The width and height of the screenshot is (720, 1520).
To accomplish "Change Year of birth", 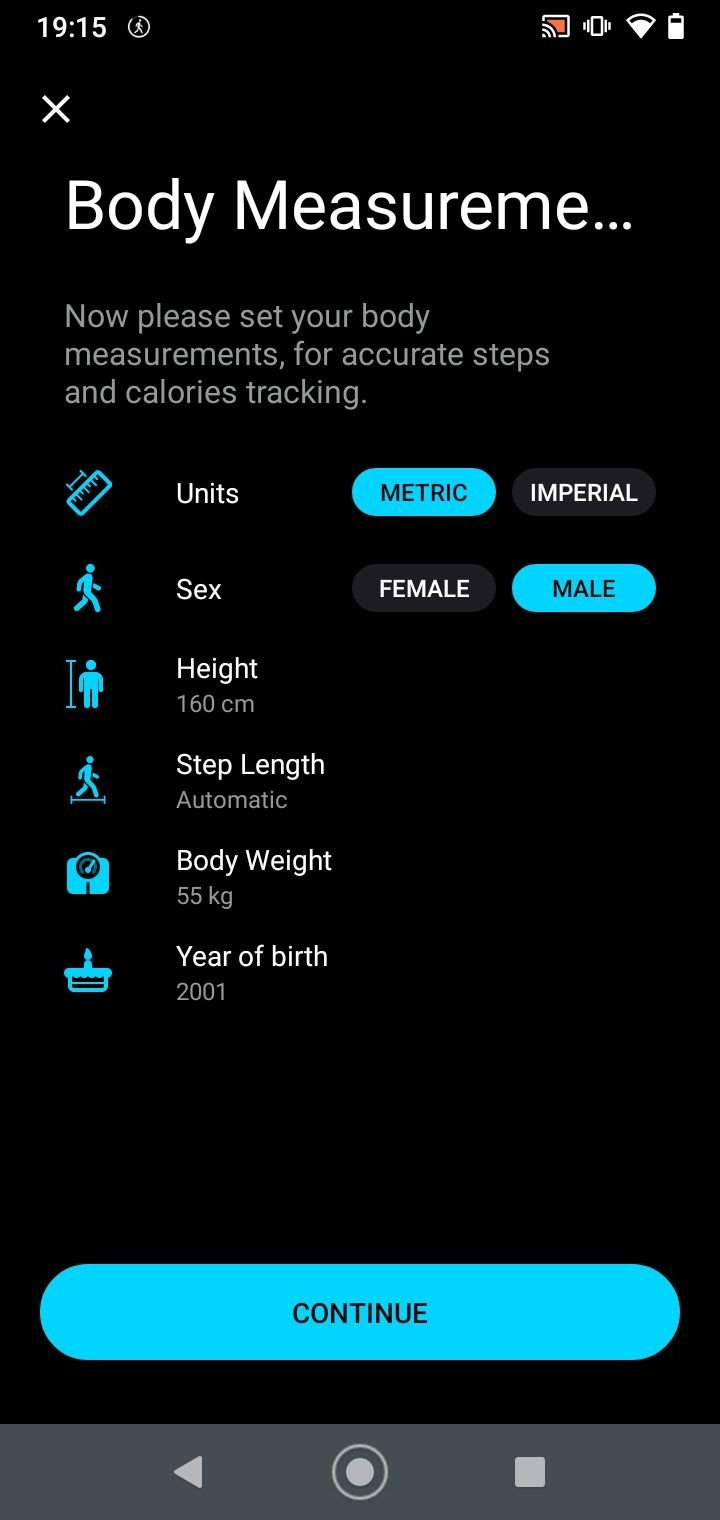I will (360, 973).
